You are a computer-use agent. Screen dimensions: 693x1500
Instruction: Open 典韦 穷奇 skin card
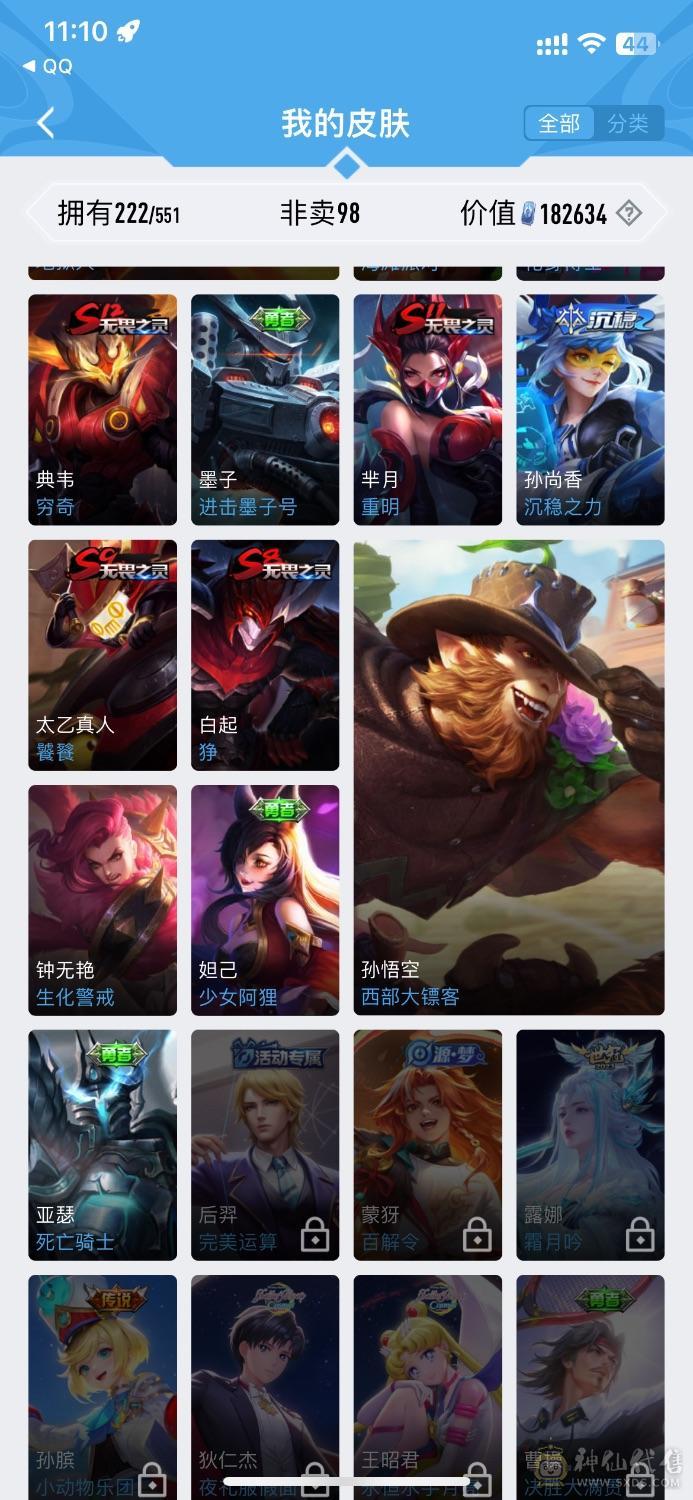tap(102, 409)
